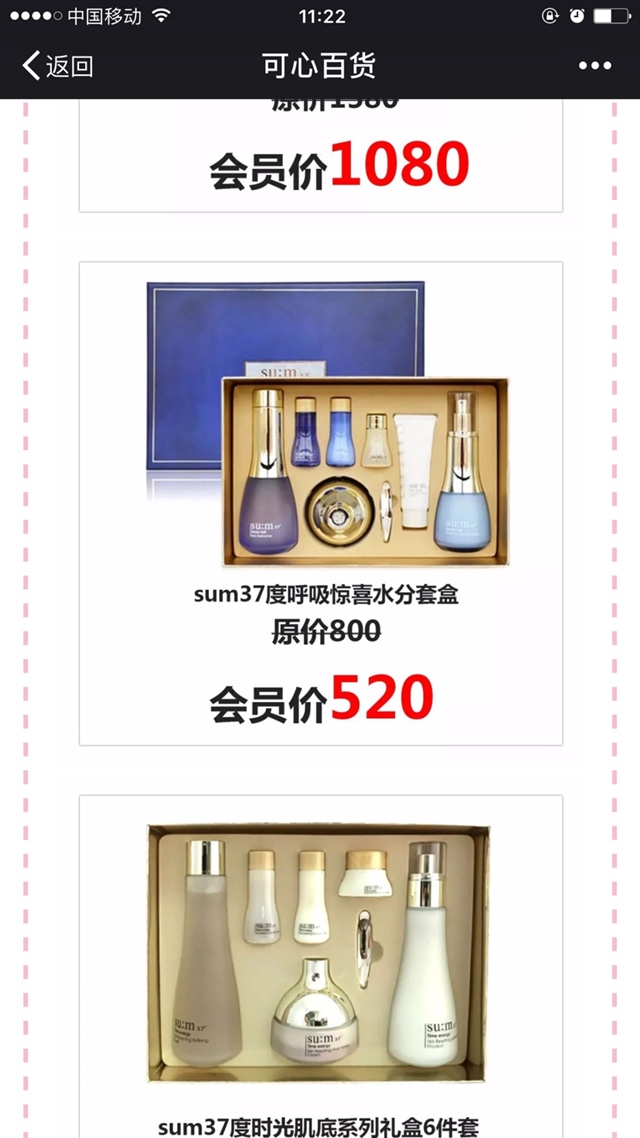Open the three-dot overflow menu
The height and width of the screenshot is (1138, 640).
(594, 67)
